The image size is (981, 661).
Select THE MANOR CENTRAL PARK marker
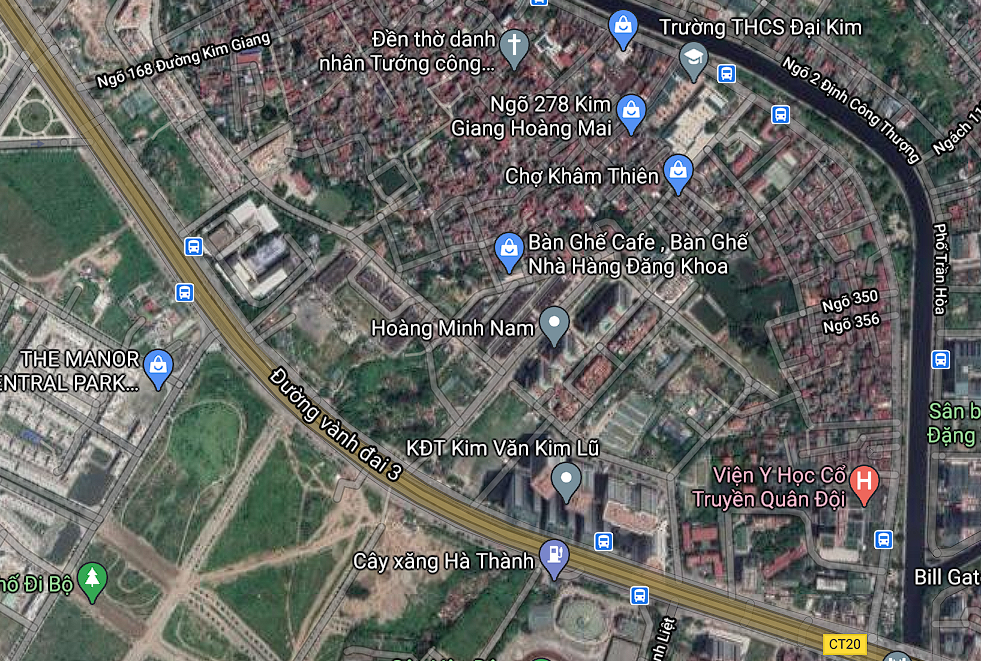click(158, 368)
